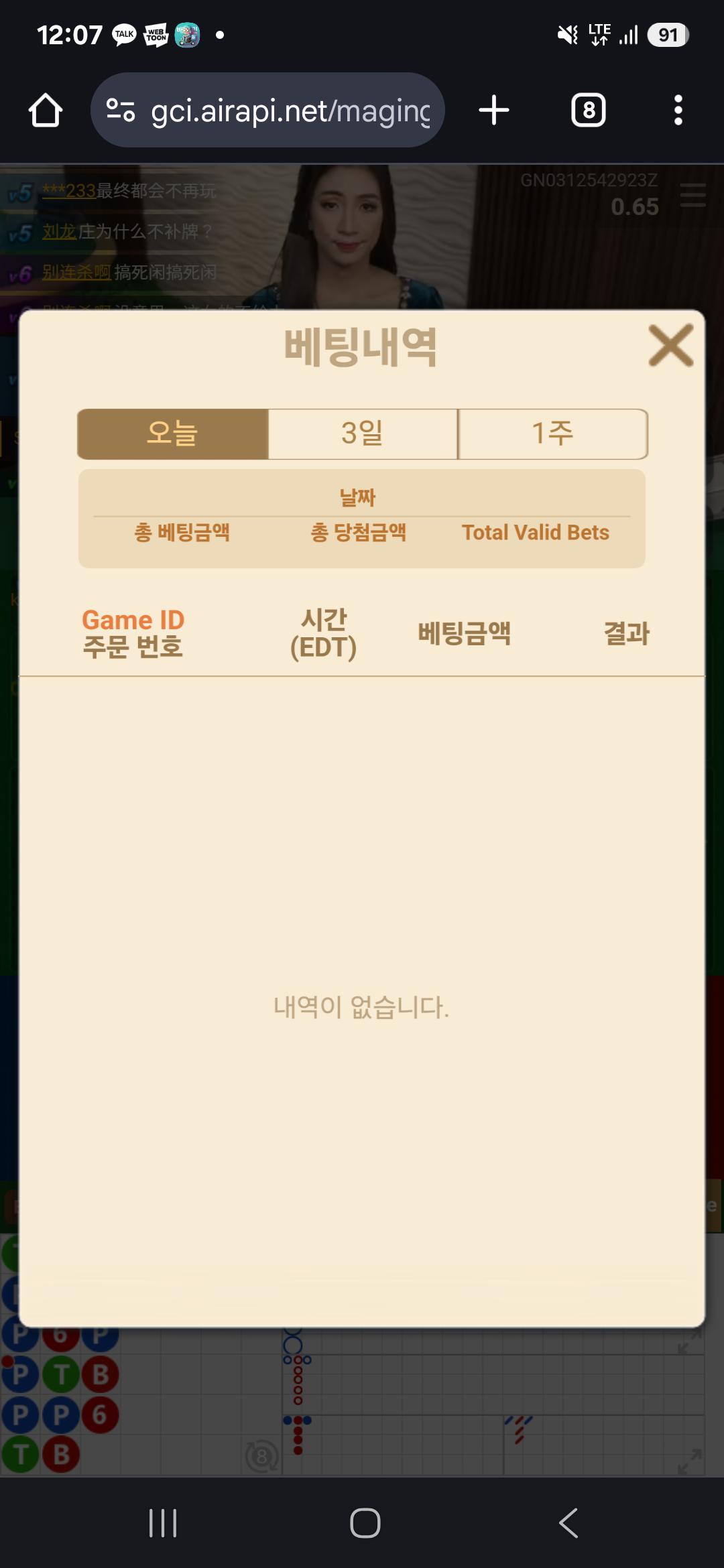Viewport: 724px width, 1568px height.
Task: Go to the browser home page
Action: coord(46,111)
